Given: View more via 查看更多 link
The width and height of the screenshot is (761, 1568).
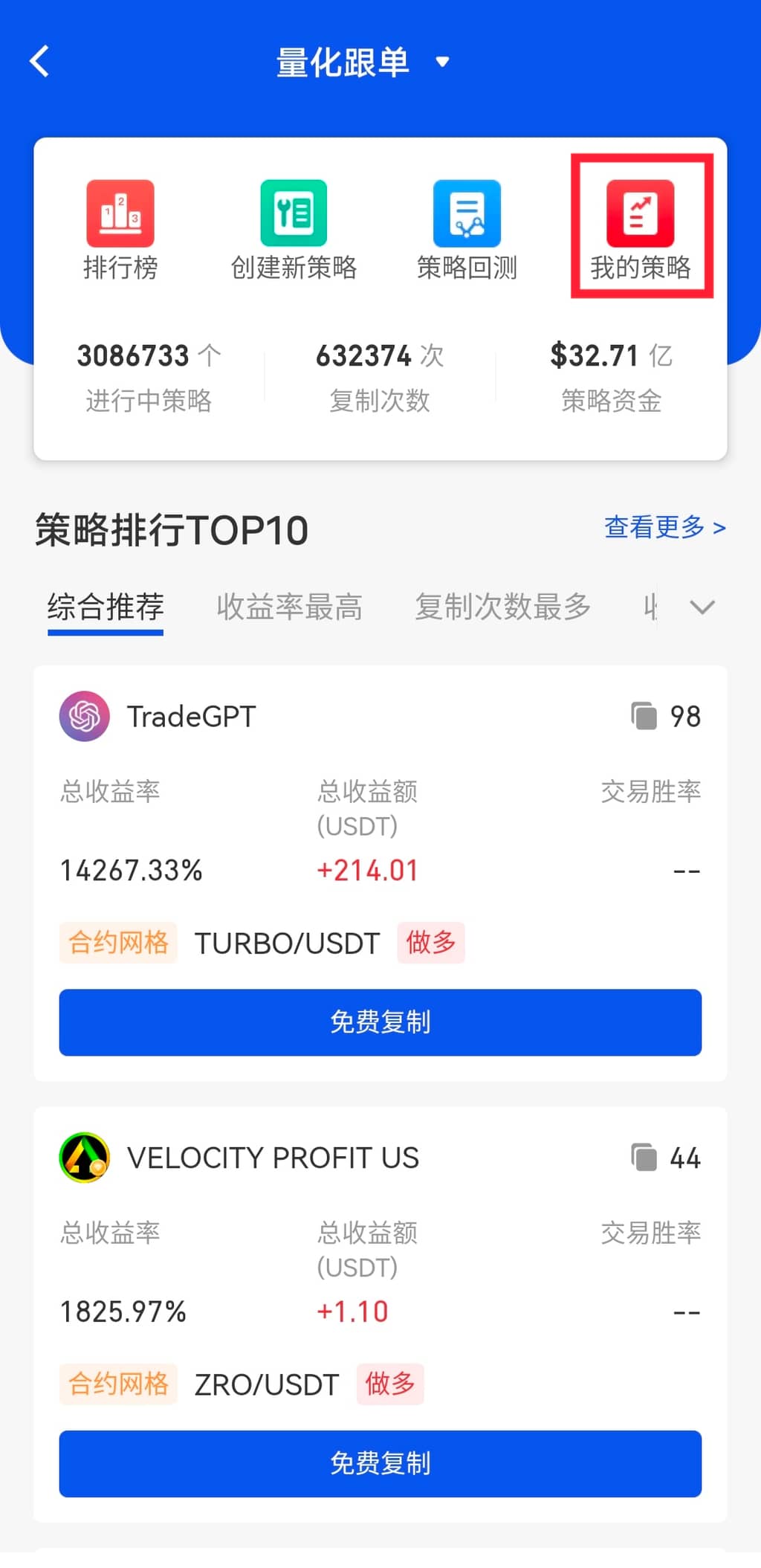Looking at the screenshot, I should tap(664, 527).
